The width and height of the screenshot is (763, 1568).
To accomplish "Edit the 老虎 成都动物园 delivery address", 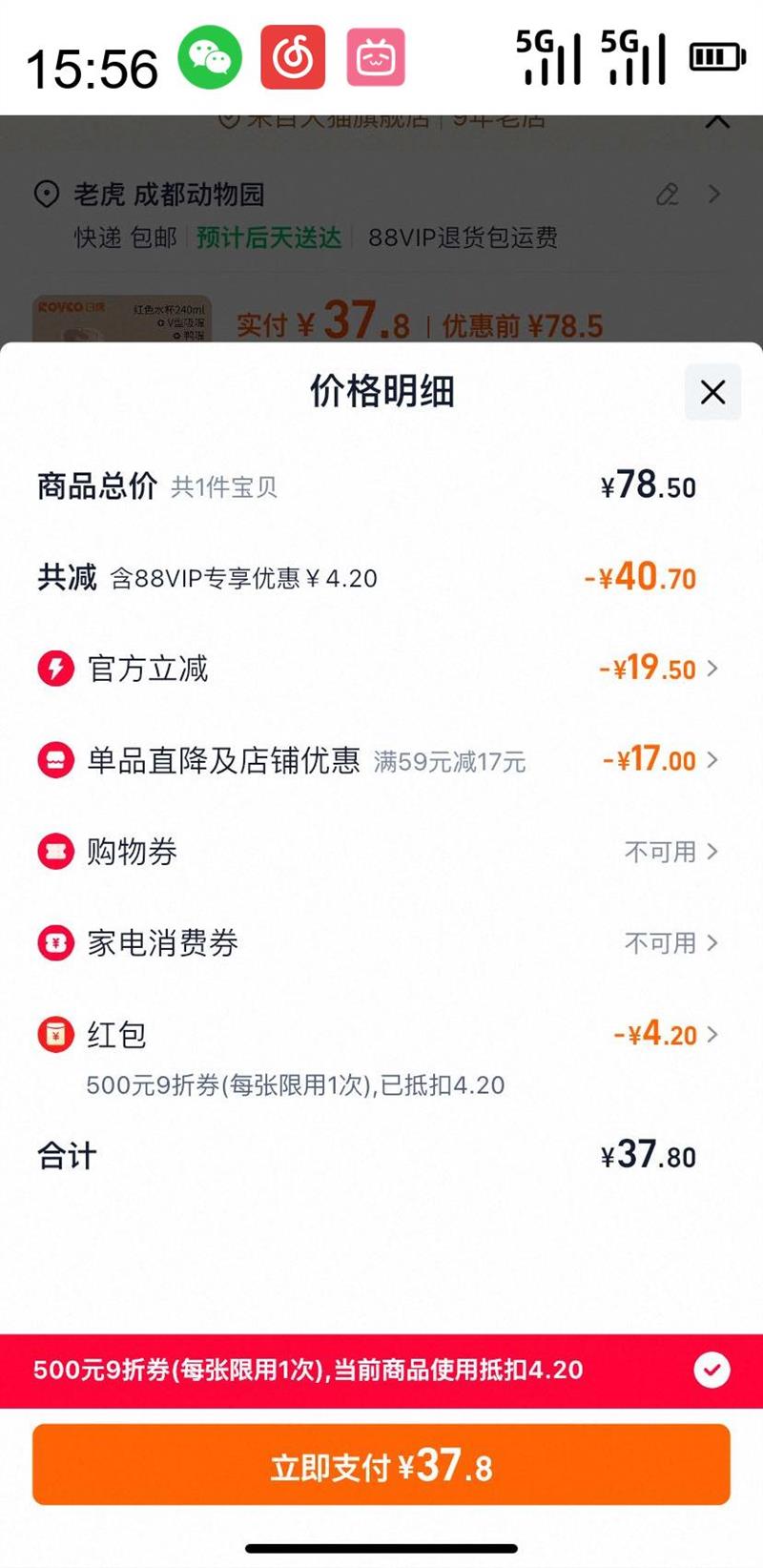I will coord(668,195).
